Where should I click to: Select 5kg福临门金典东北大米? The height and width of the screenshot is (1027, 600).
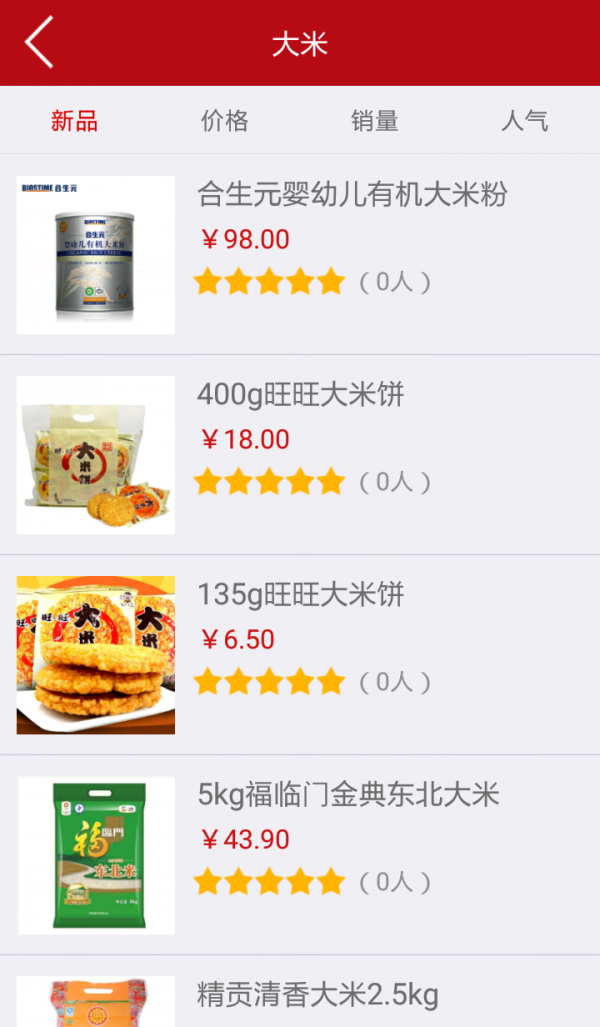point(348,796)
